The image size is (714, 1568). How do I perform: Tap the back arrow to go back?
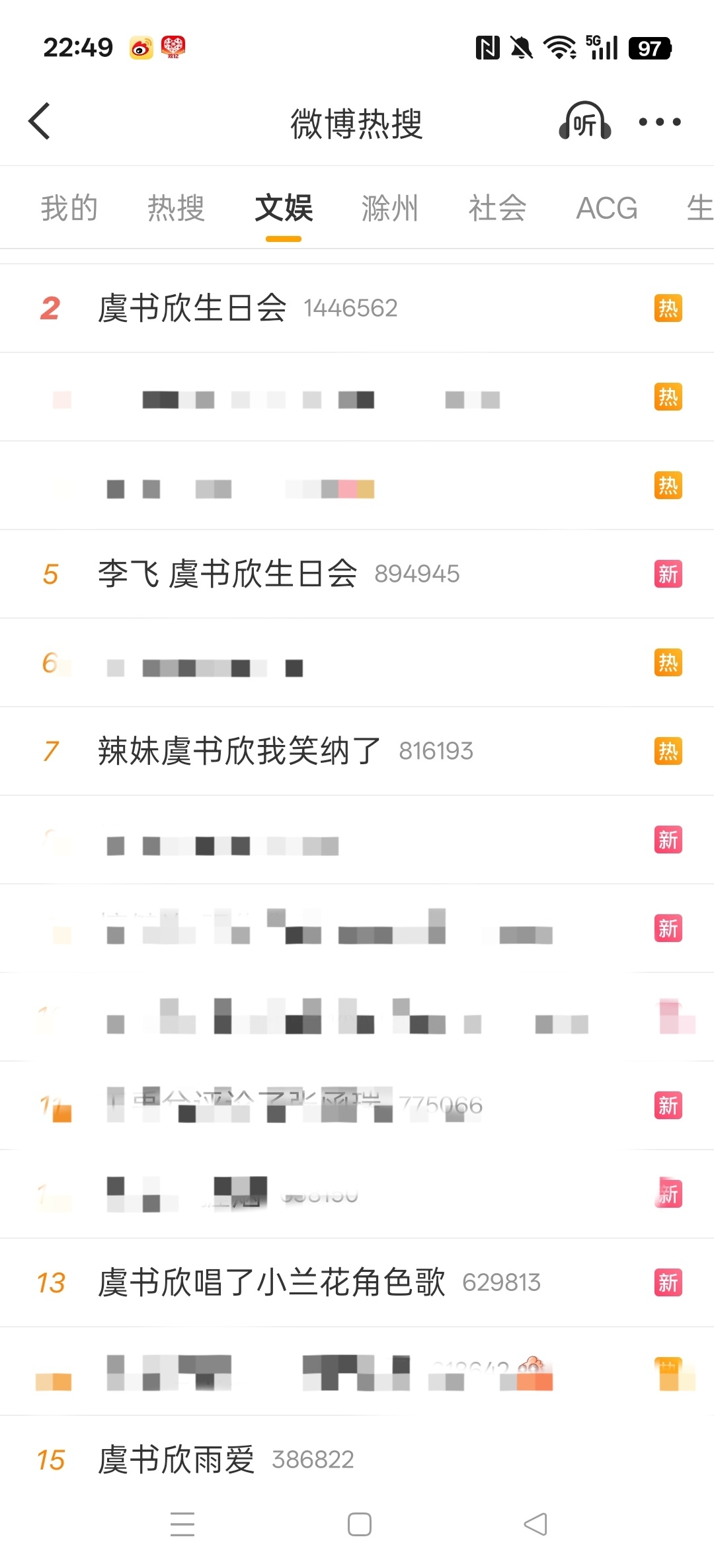pyautogui.click(x=40, y=122)
